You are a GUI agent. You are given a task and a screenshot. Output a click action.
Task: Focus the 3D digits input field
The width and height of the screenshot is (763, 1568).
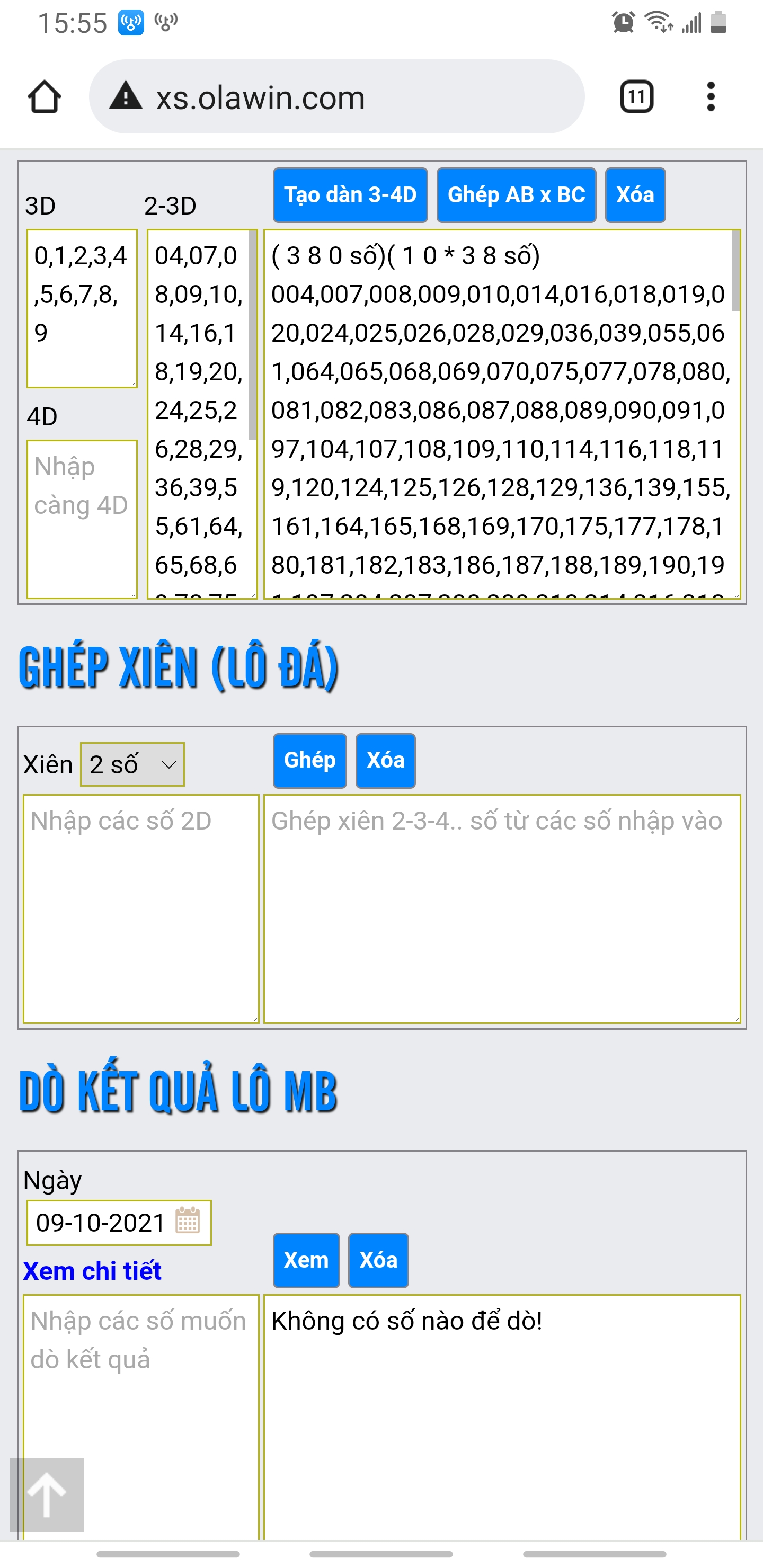click(x=82, y=308)
